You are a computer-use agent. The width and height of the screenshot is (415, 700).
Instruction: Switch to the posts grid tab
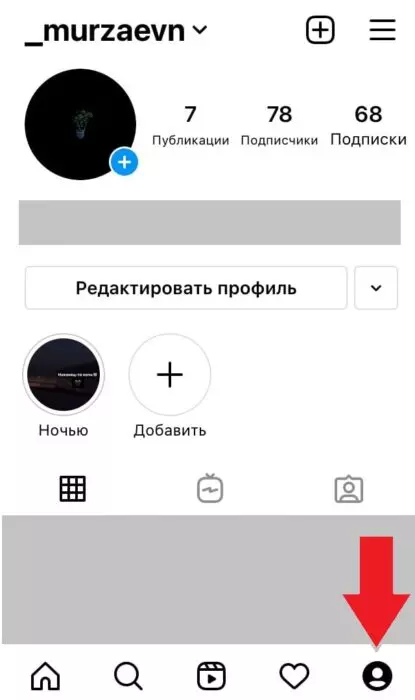72,489
